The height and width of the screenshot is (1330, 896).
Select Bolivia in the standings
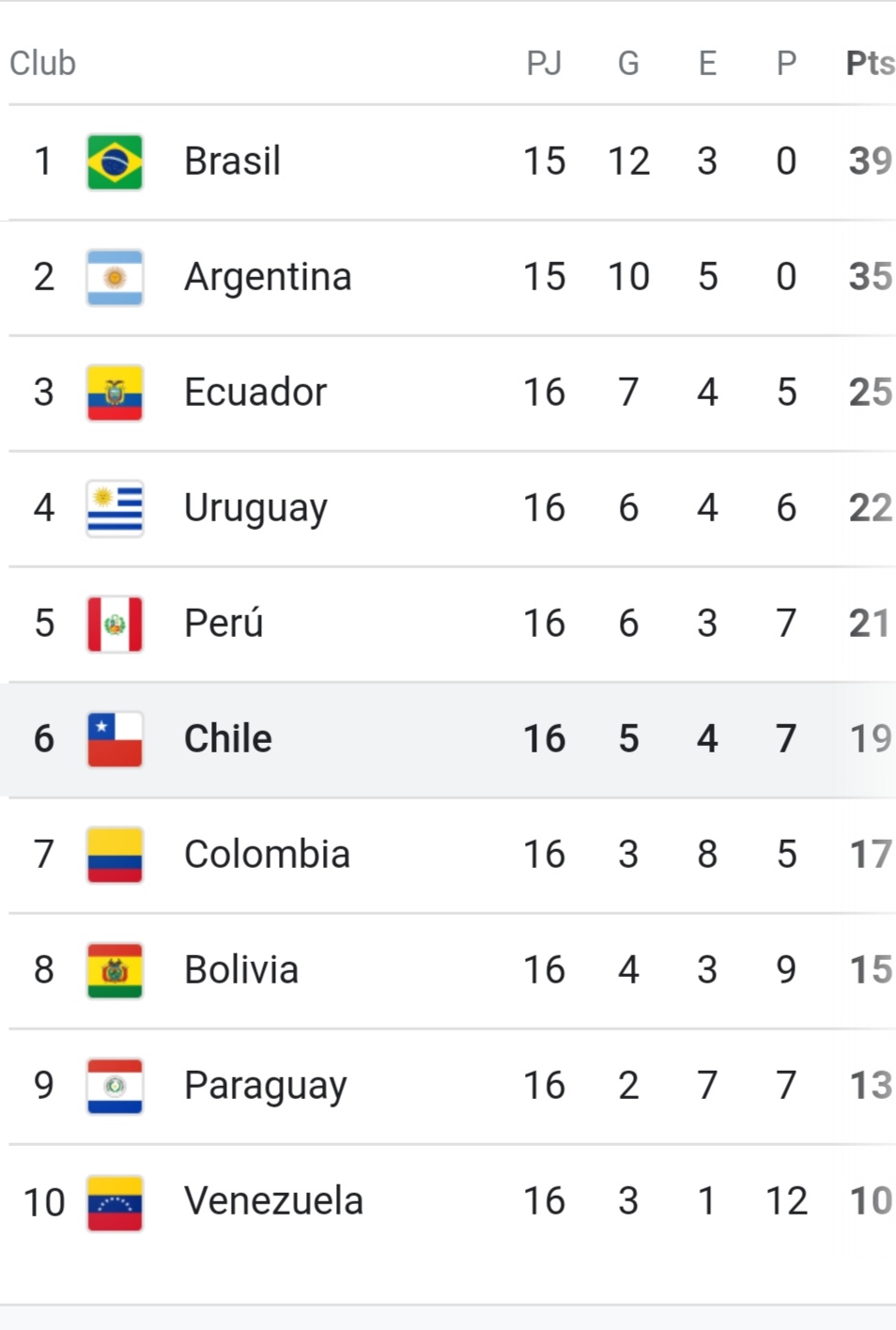pyautogui.click(x=448, y=970)
